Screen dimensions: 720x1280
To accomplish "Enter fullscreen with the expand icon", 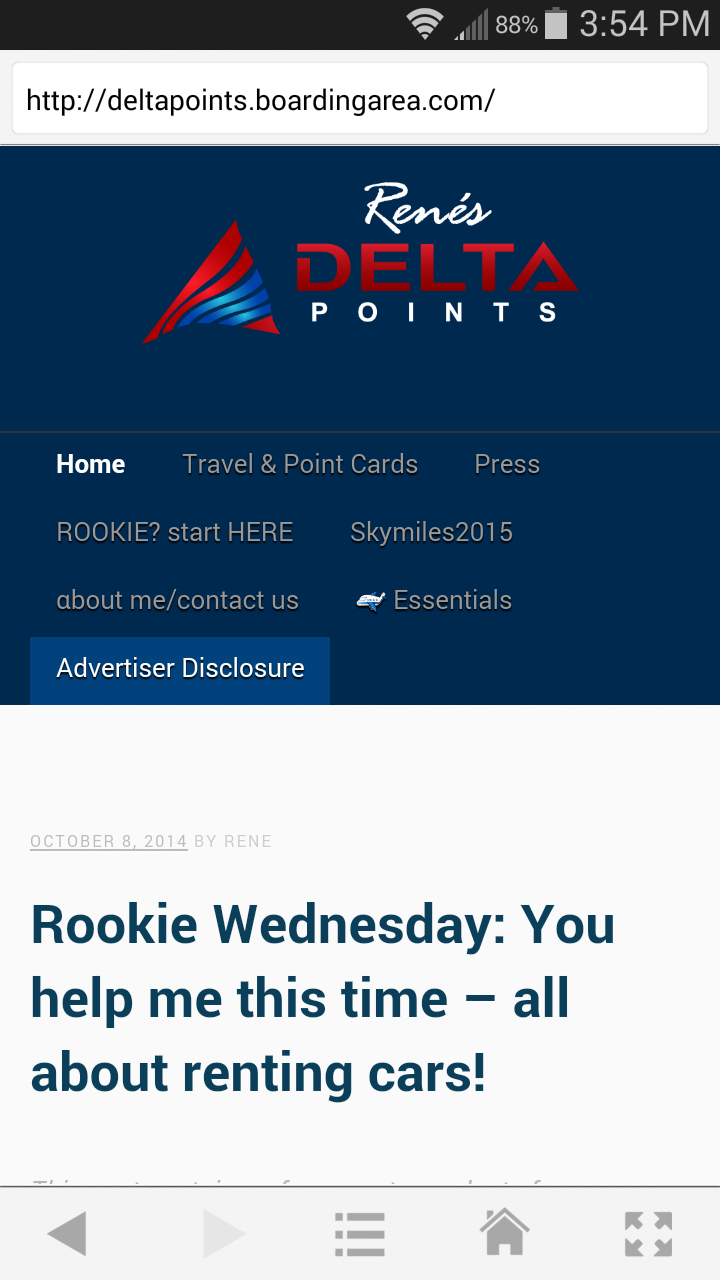I will click(x=648, y=1232).
